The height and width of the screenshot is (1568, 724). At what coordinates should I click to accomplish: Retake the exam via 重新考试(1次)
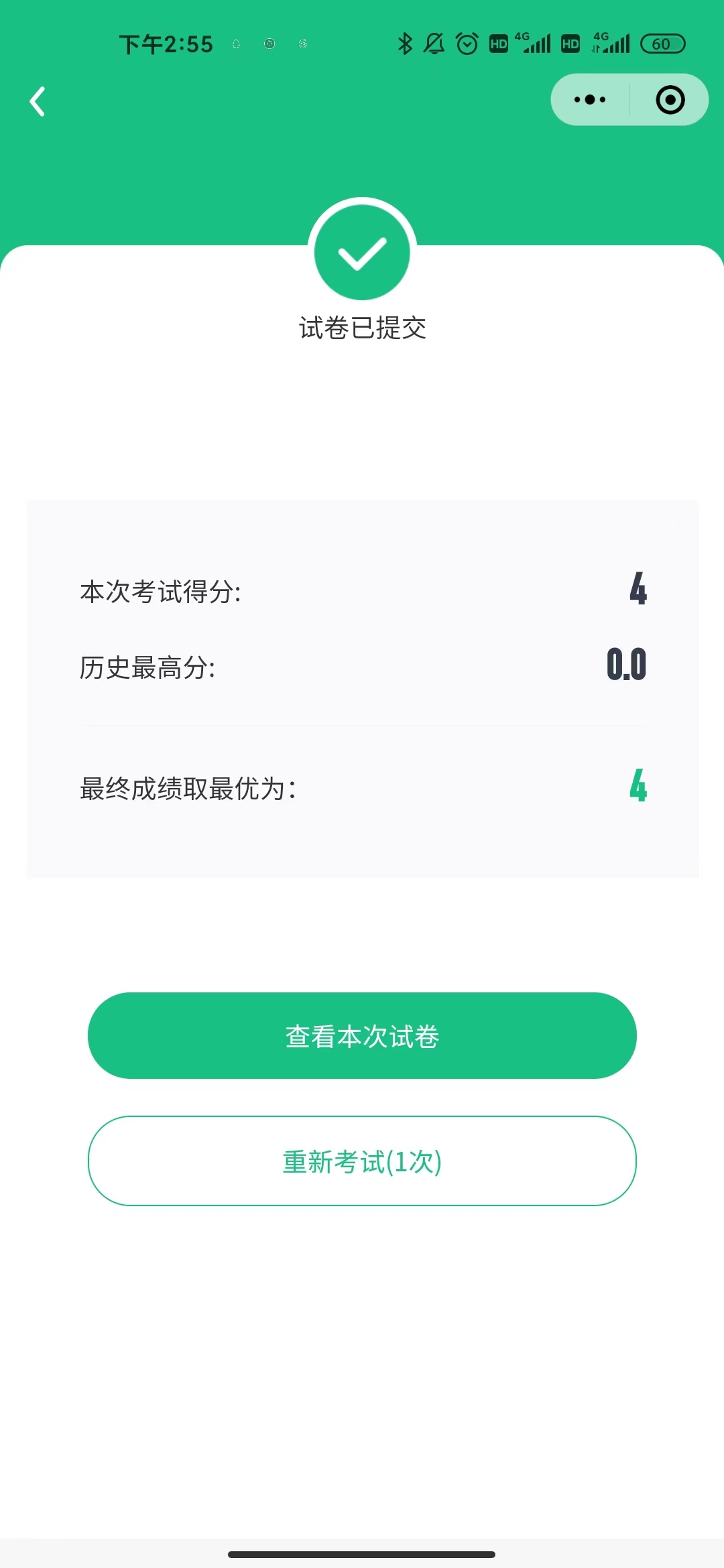click(362, 1161)
